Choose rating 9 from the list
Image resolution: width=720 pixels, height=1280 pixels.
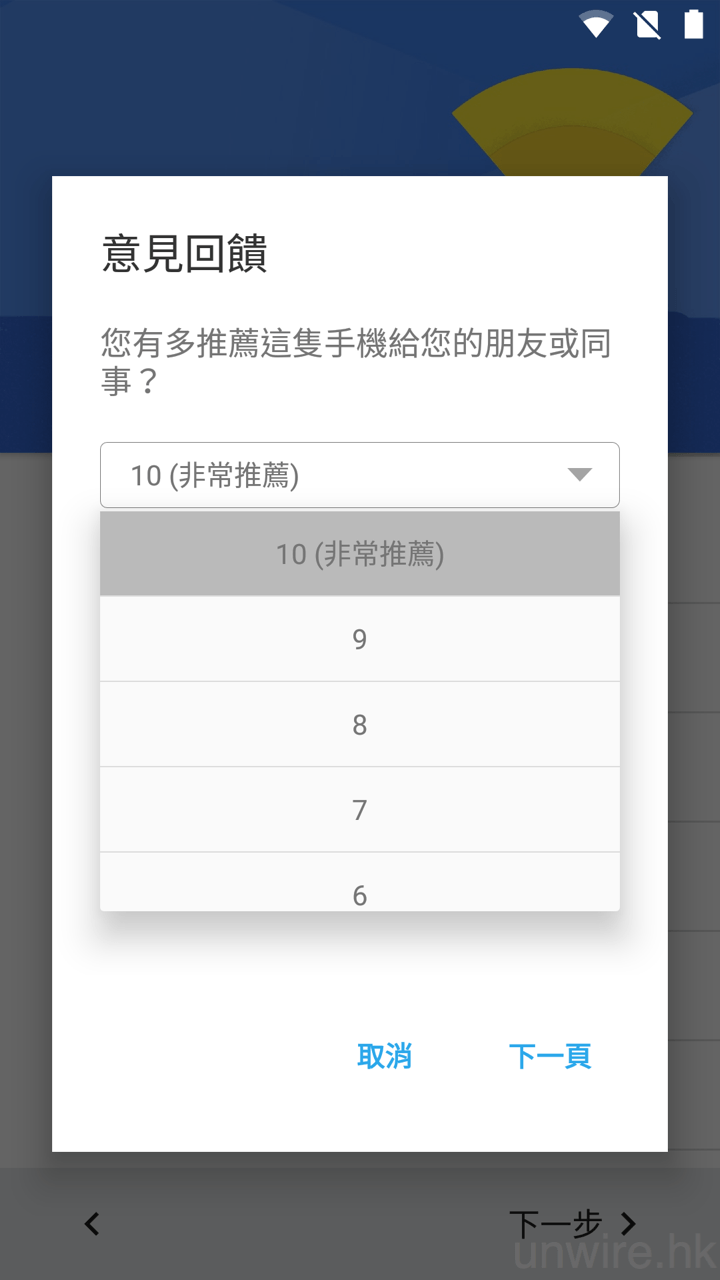360,639
